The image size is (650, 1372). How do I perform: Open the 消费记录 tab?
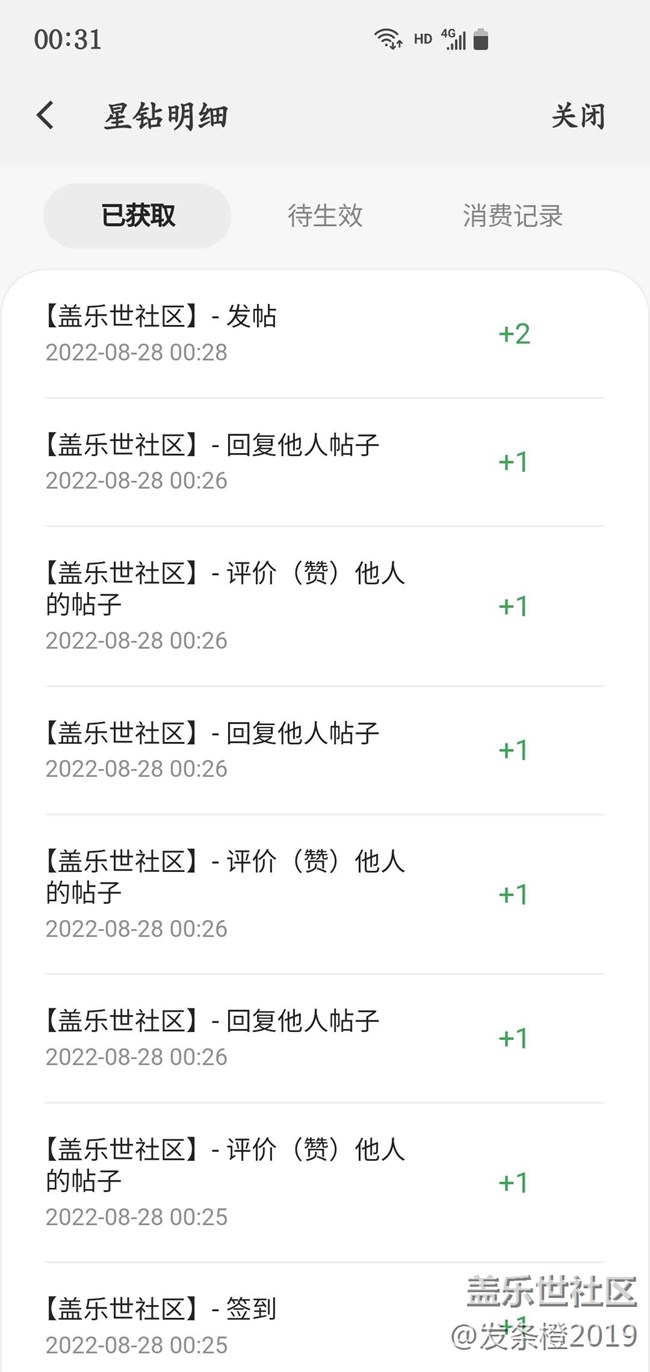tap(512, 215)
